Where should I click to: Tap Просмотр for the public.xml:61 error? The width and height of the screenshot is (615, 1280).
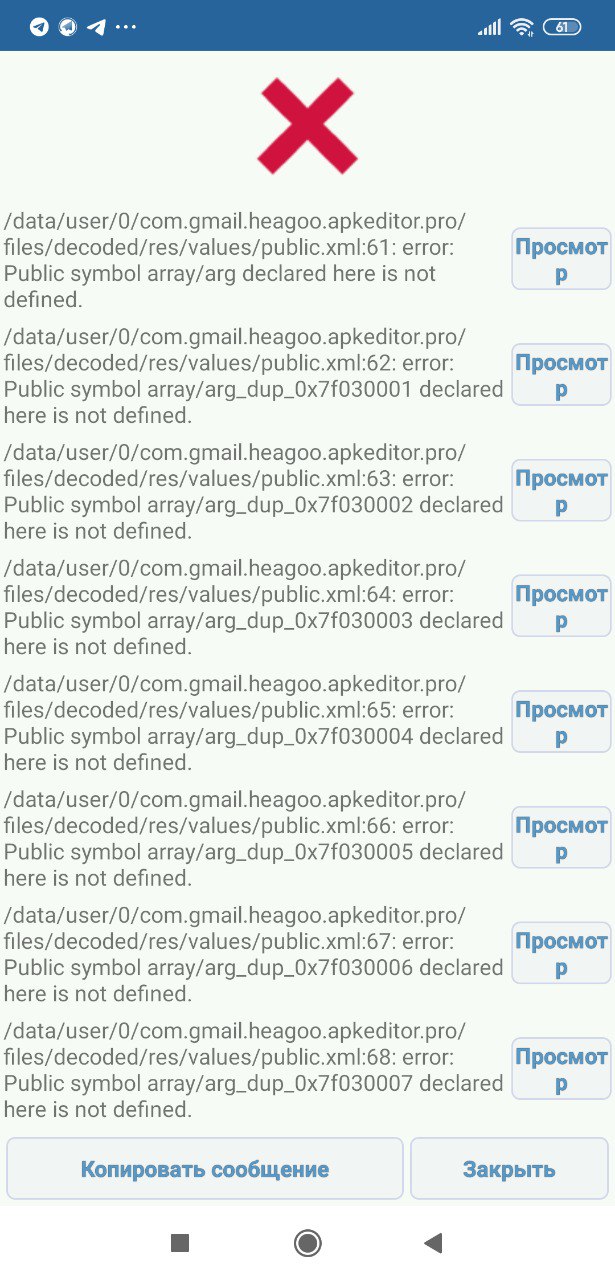561,260
